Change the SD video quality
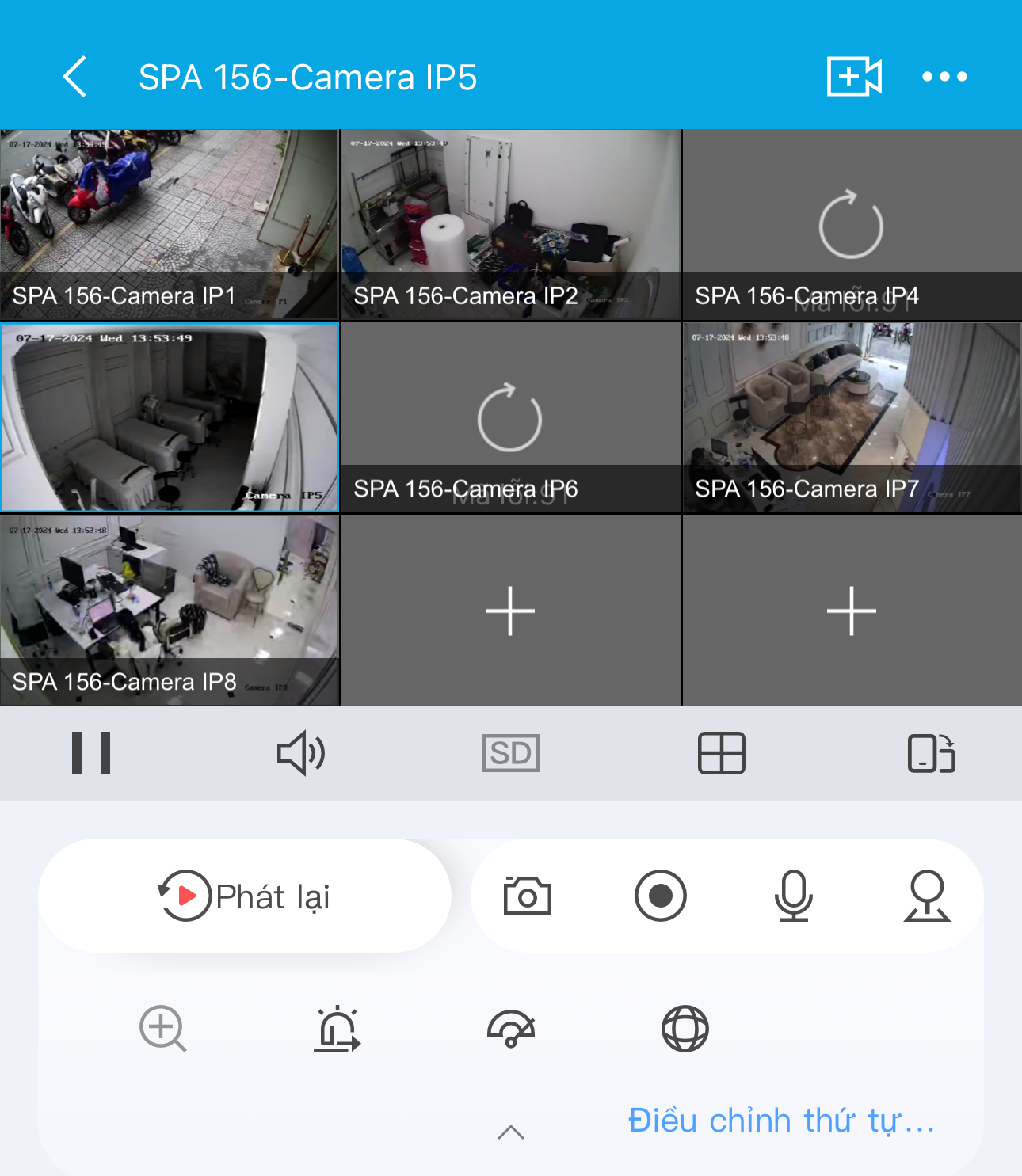Image resolution: width=1022 pixels, height=1176 pixels. [511, 753]
